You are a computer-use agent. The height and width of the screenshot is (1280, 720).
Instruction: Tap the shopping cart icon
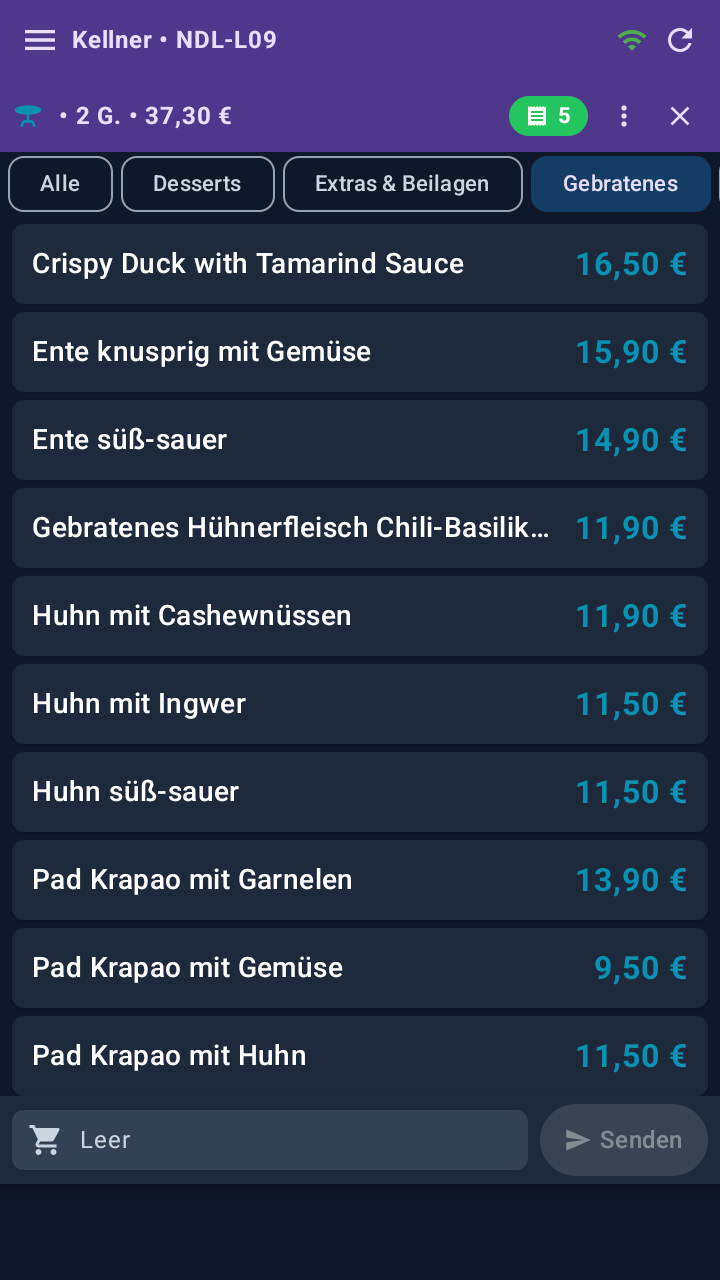(x=44, y=1139)
